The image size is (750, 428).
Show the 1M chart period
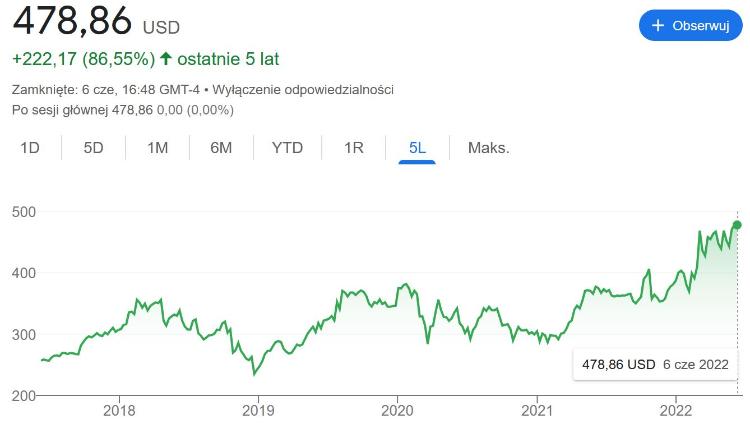pyautogui.click(x=157, y=148)
